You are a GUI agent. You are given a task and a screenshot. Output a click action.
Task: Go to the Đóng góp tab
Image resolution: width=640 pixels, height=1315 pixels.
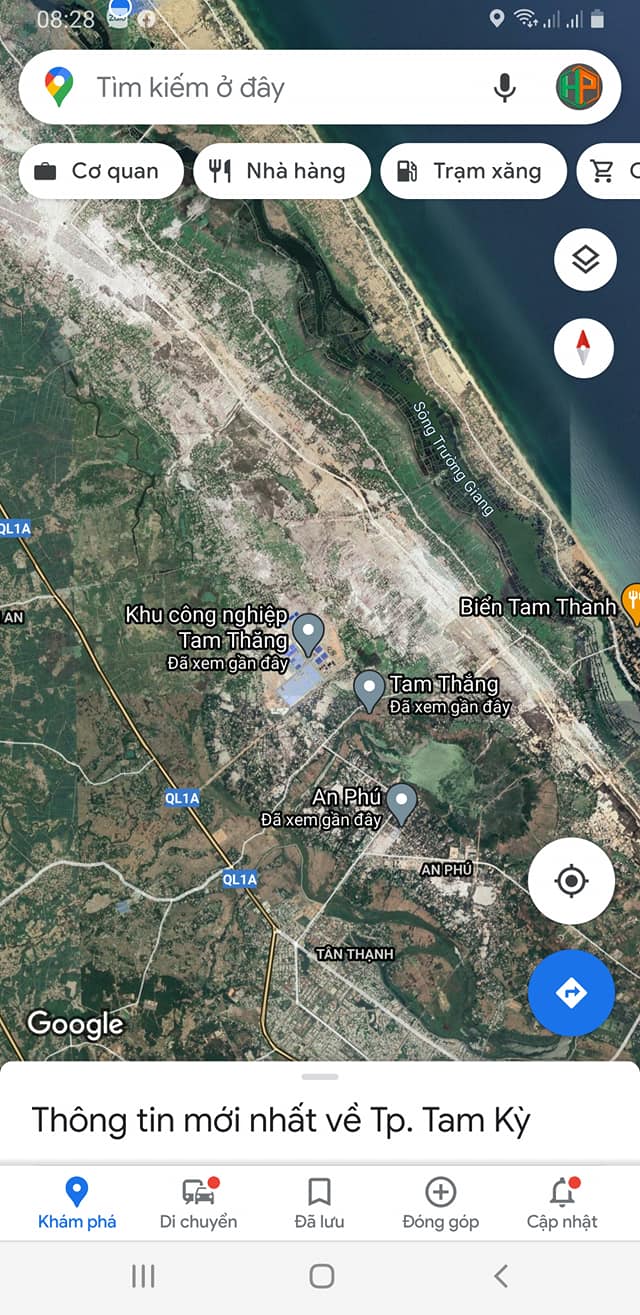point(441,1203)
